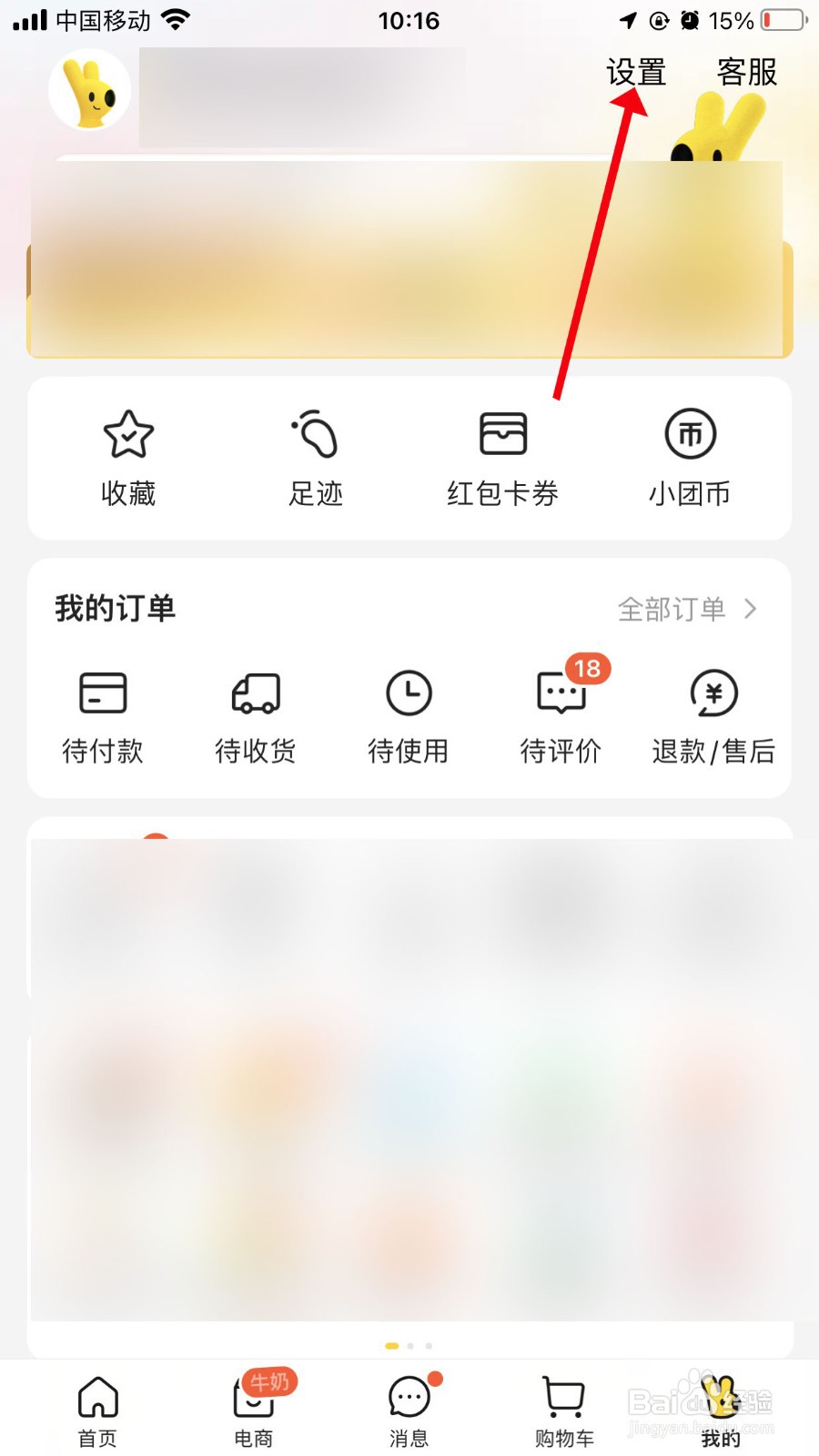
Task: Switch to 电商 tab with 牛奶 badge
Action: (x=253, y=1406)
